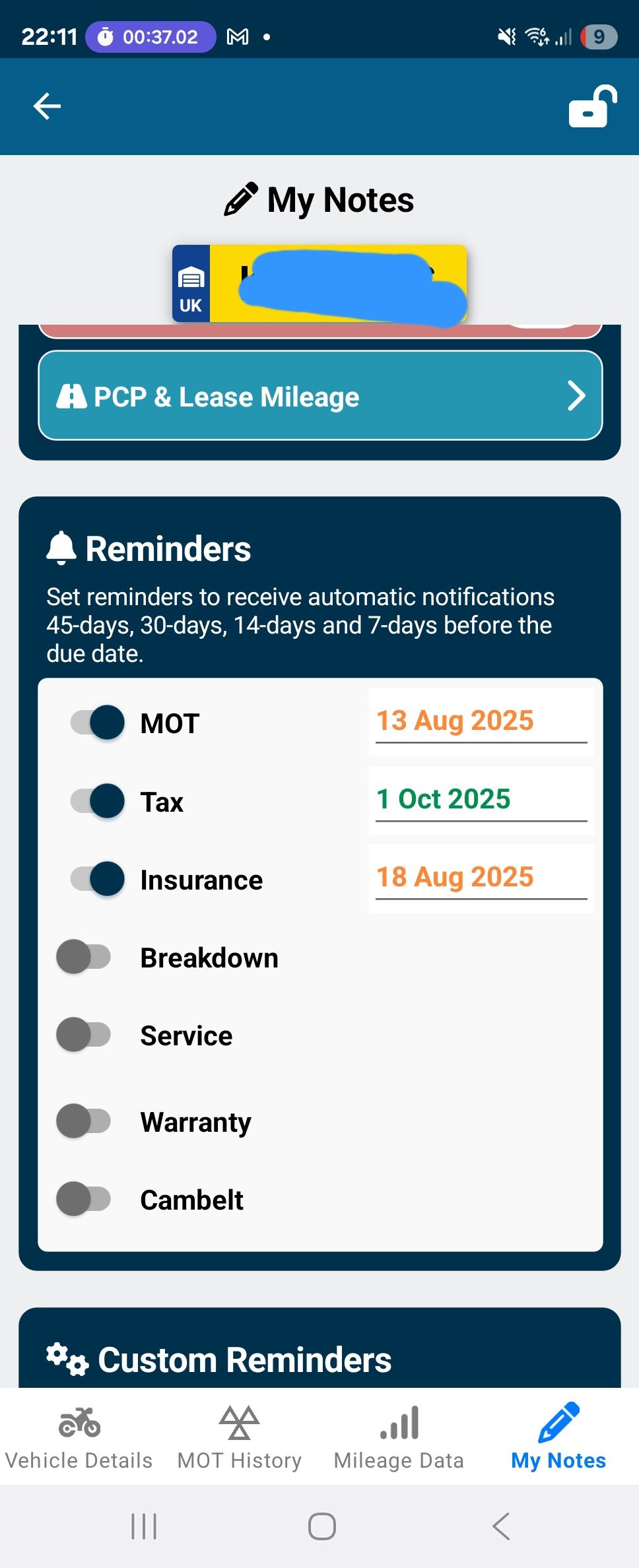
Task: Go to the system home screen
Action: point(321,1526)
